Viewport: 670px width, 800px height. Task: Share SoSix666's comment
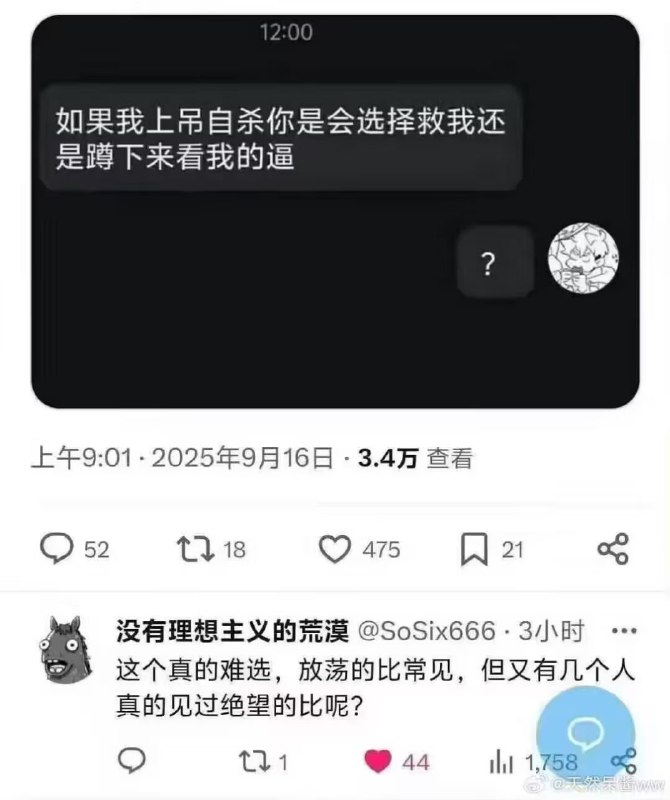(x=625, y=761)
